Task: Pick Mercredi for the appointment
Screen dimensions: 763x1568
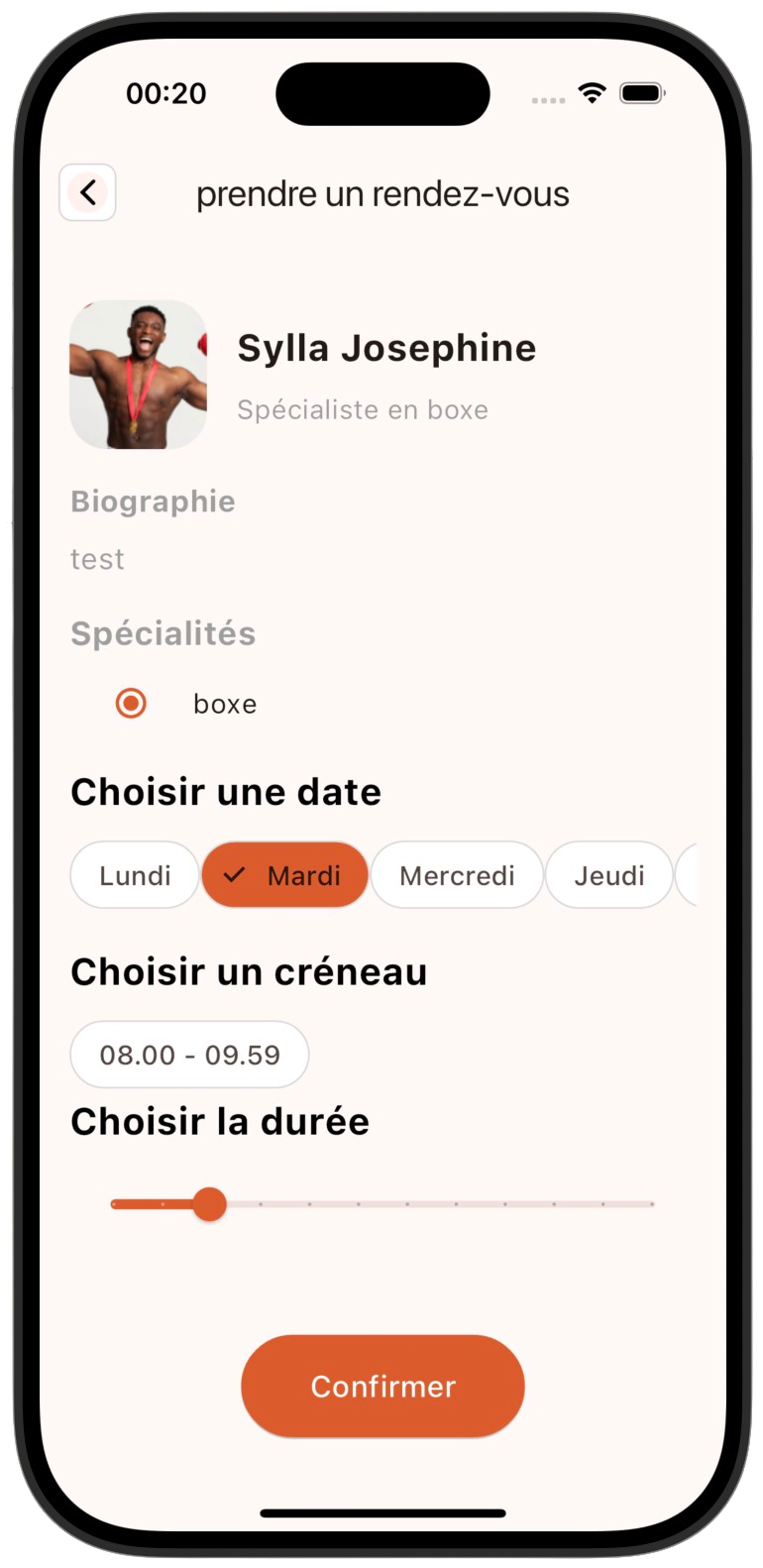Action: [x=457, y=875]
